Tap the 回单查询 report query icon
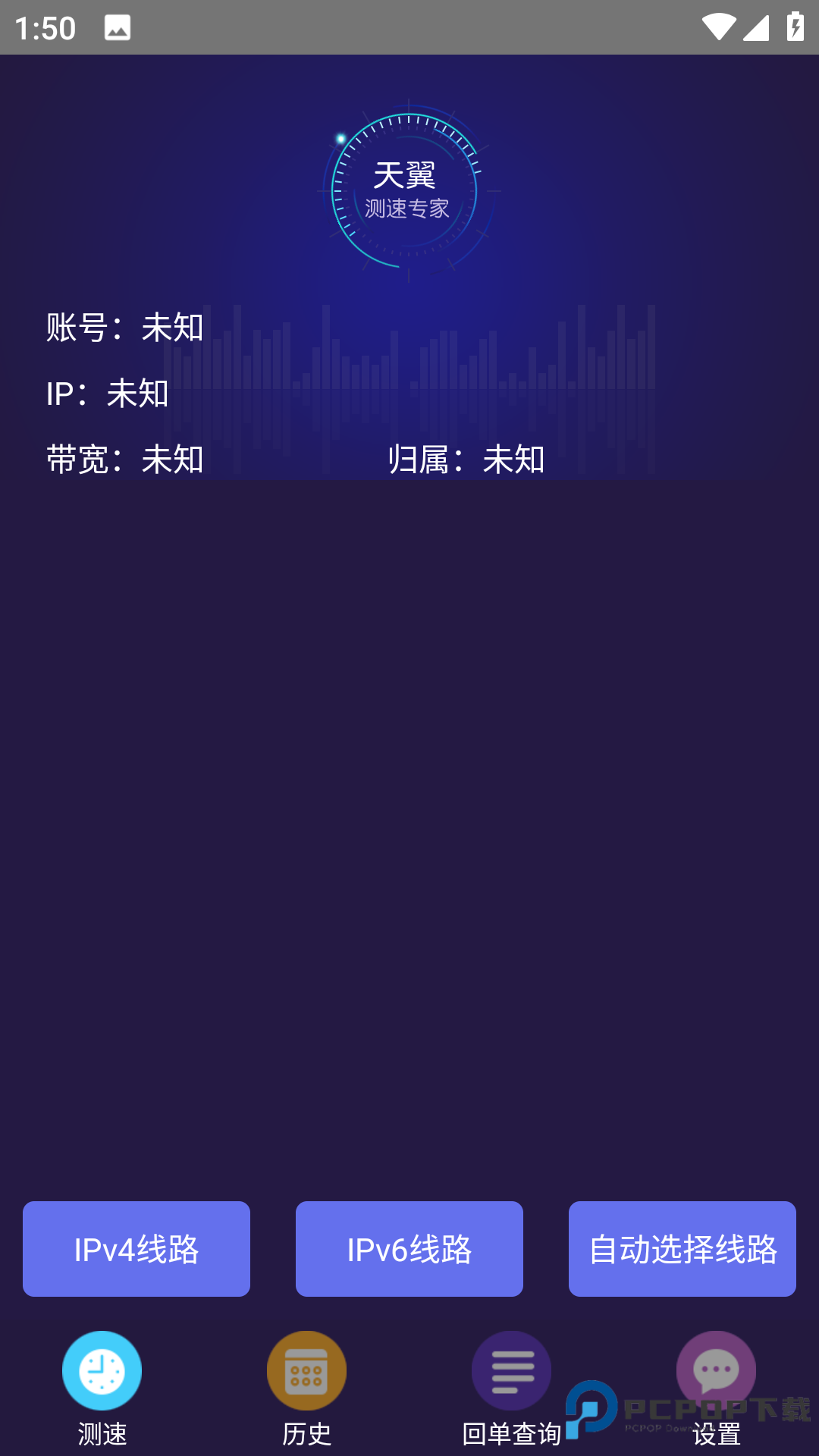 511,1370
